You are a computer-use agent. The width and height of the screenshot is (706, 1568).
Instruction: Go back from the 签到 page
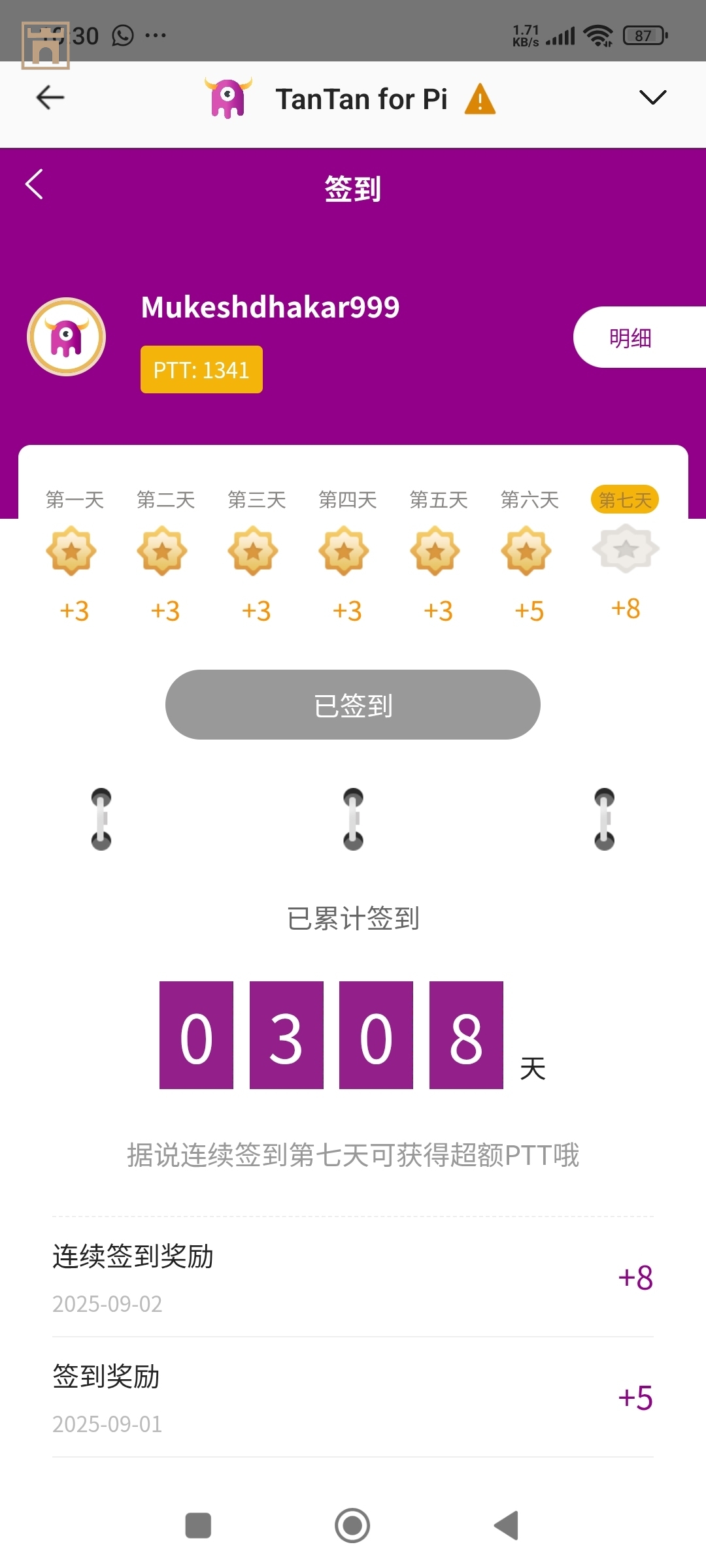(x=35, y=184)
